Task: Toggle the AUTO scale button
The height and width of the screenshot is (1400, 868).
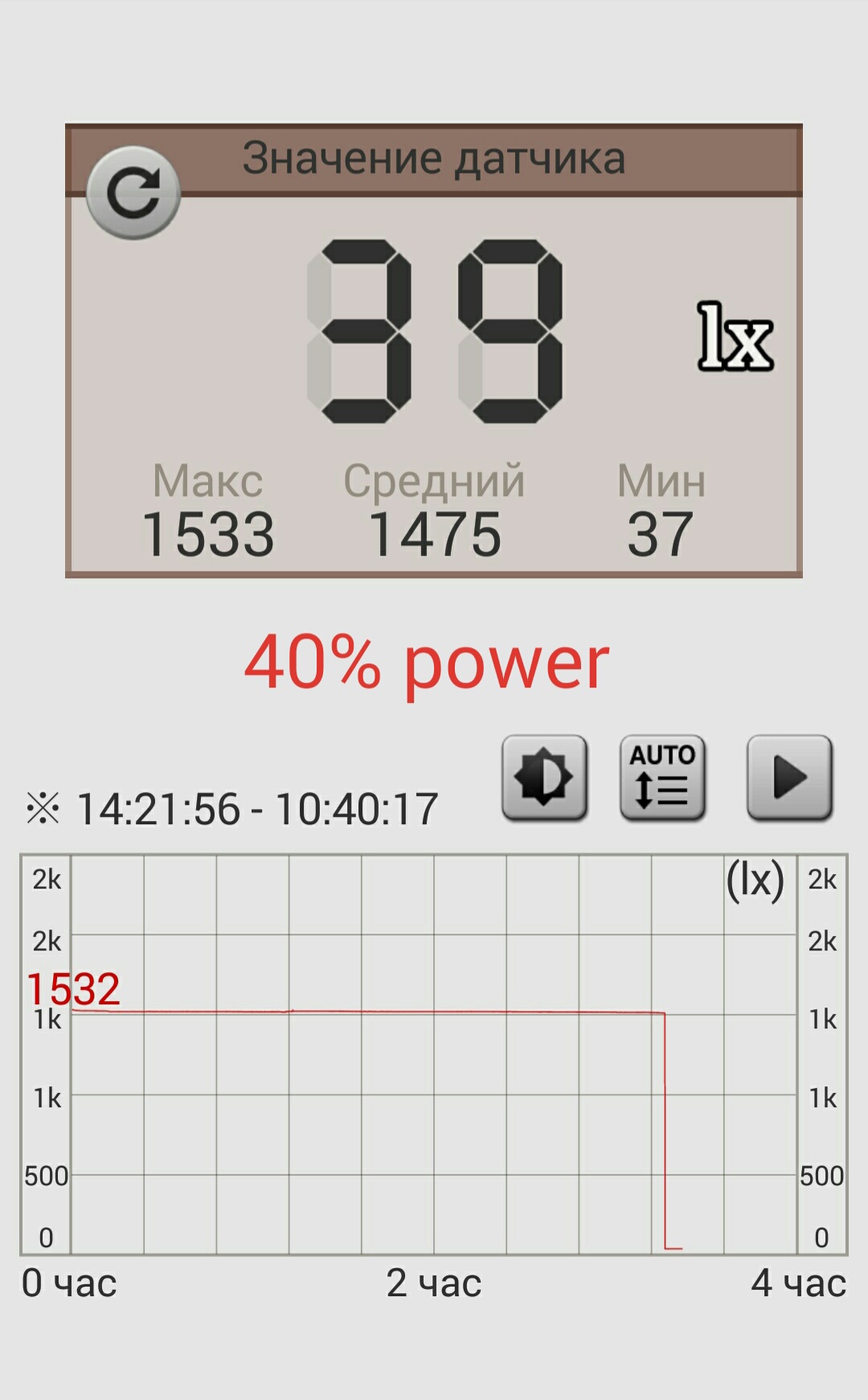Action: (x=662, y=778)
